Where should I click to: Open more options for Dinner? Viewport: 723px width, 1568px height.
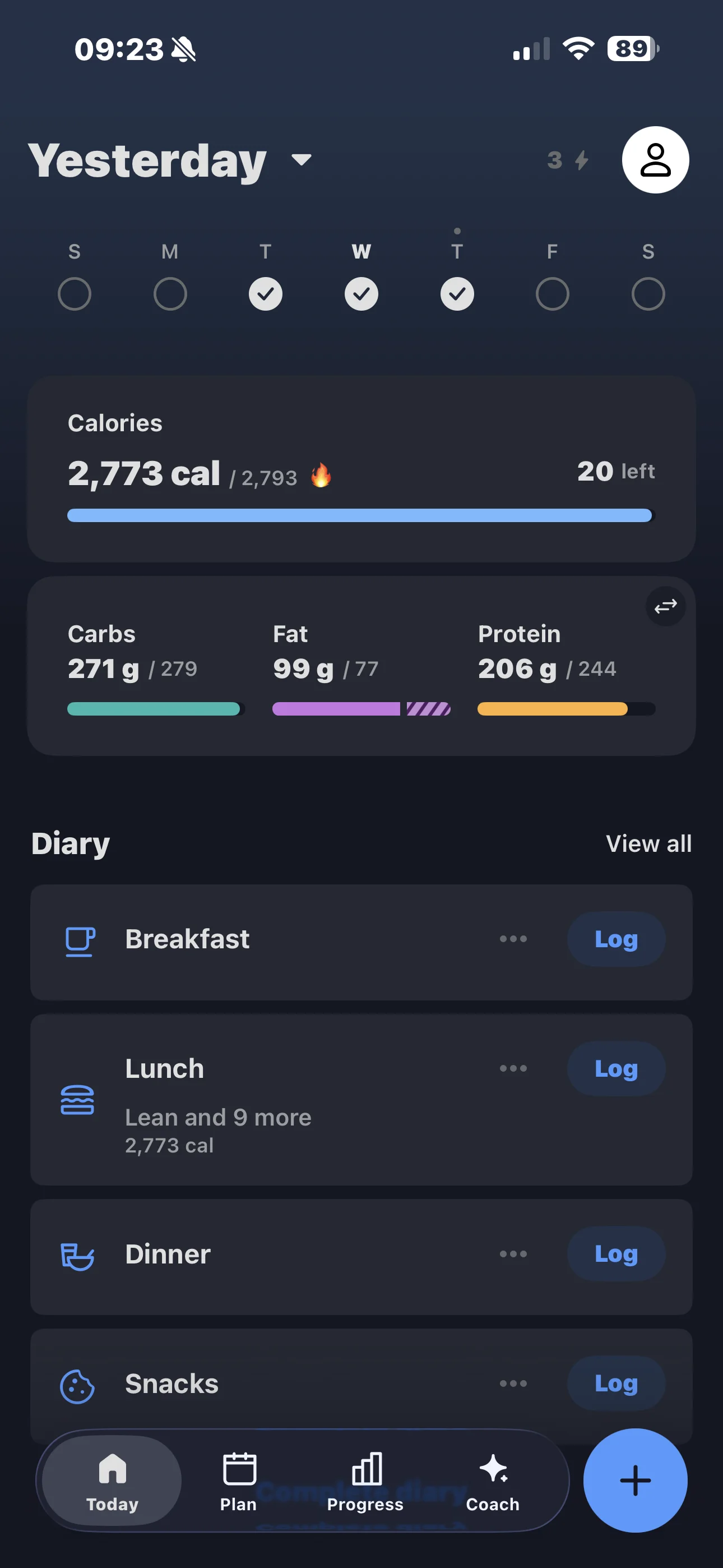[513, 1253]
